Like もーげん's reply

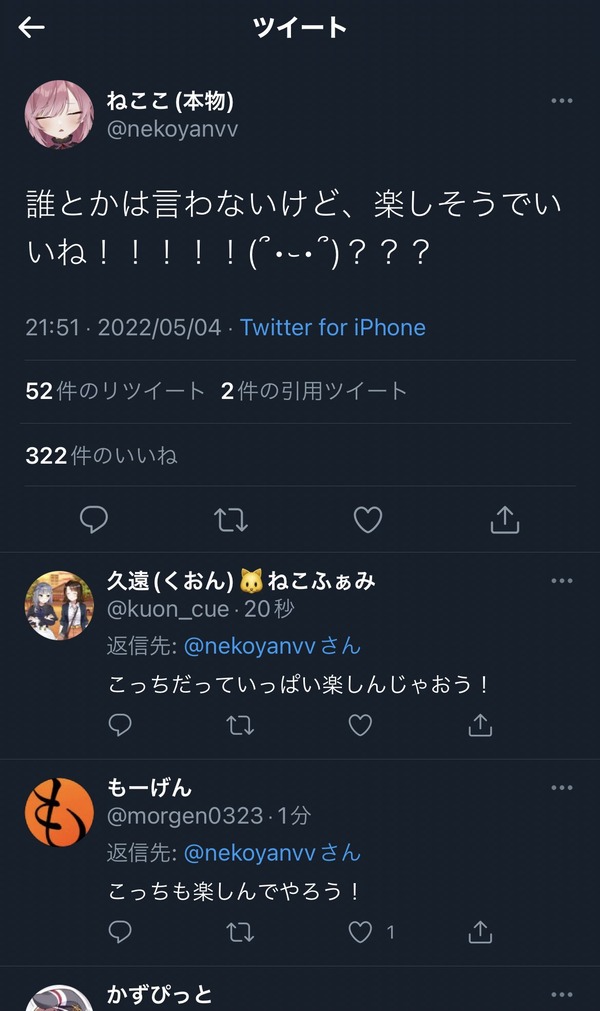tap(360, 932)
